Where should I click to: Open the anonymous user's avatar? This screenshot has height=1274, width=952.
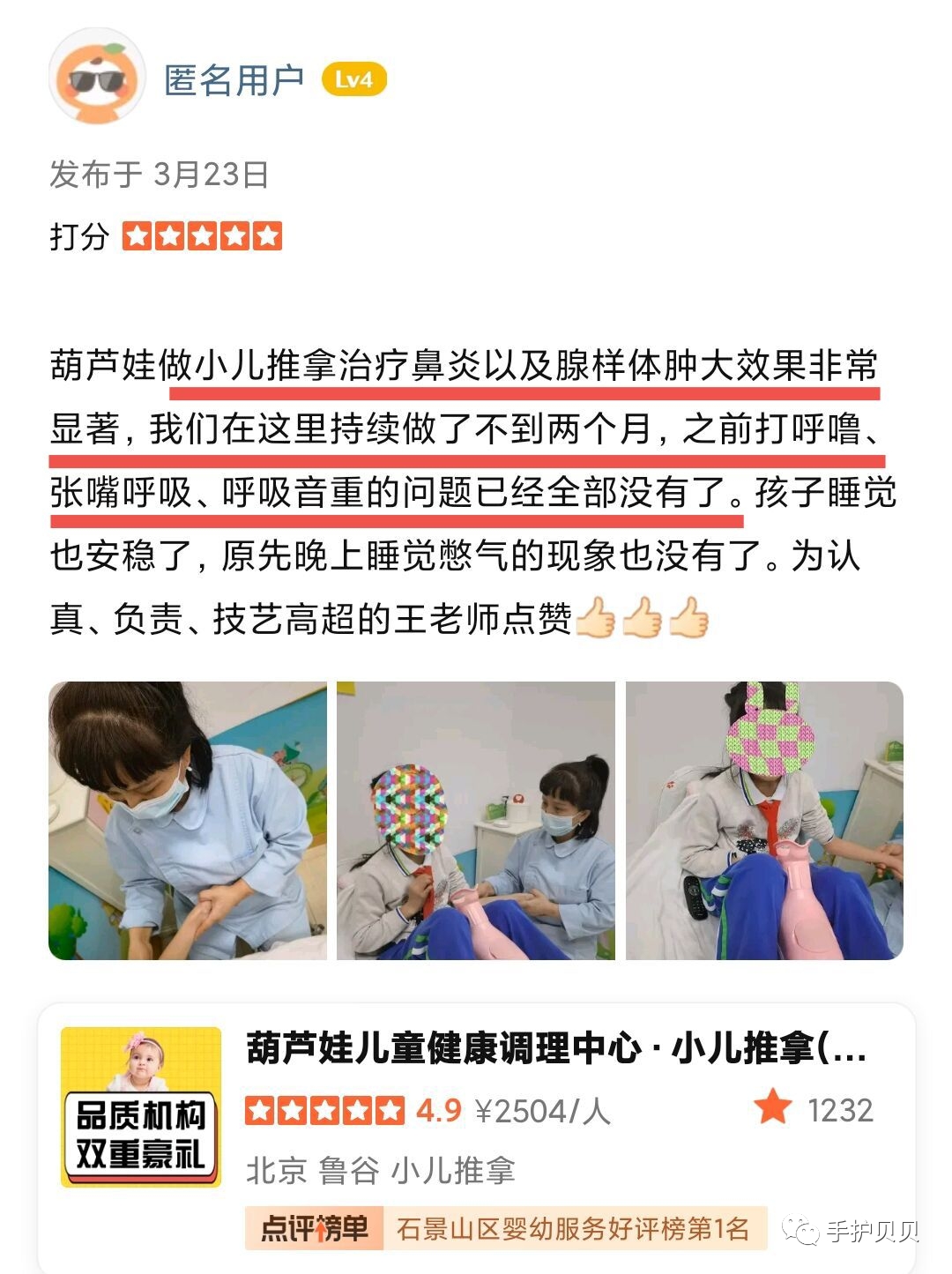97,78
